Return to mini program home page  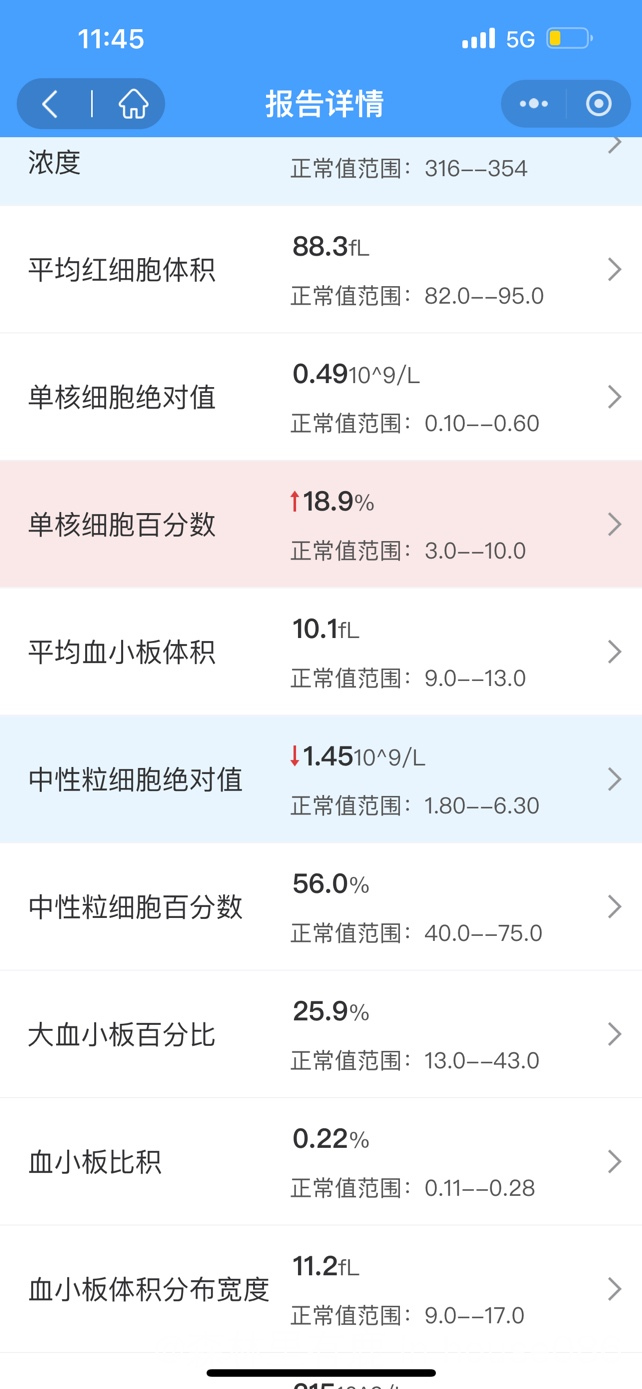[x=133, y=104]
